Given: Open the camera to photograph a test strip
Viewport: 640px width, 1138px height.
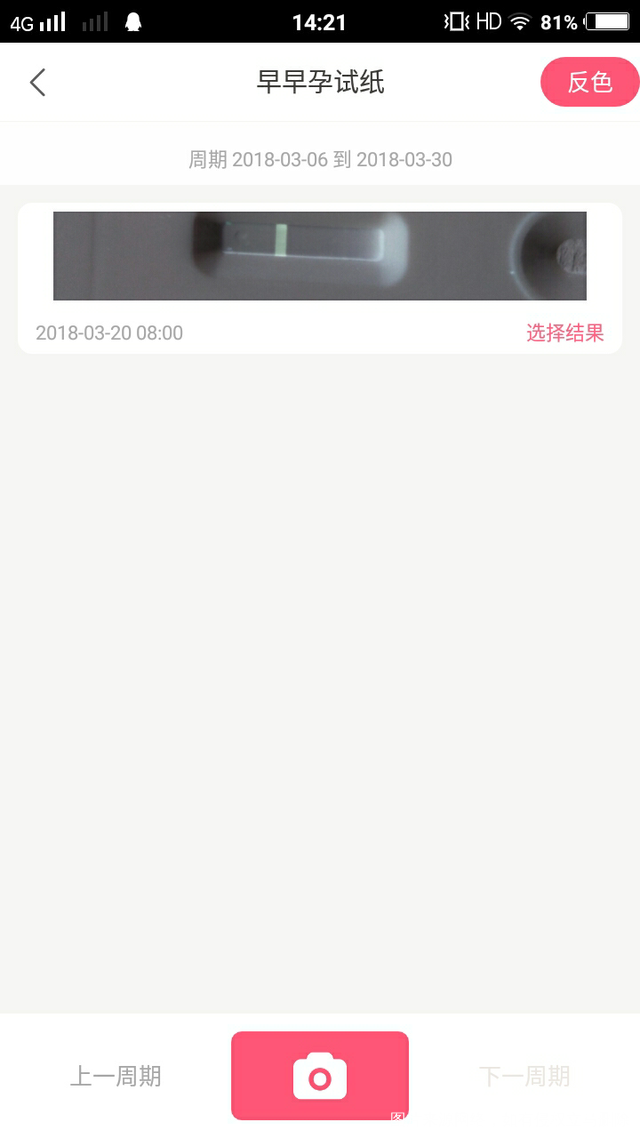Looking at the screenshot, I should coord(319,1076).
